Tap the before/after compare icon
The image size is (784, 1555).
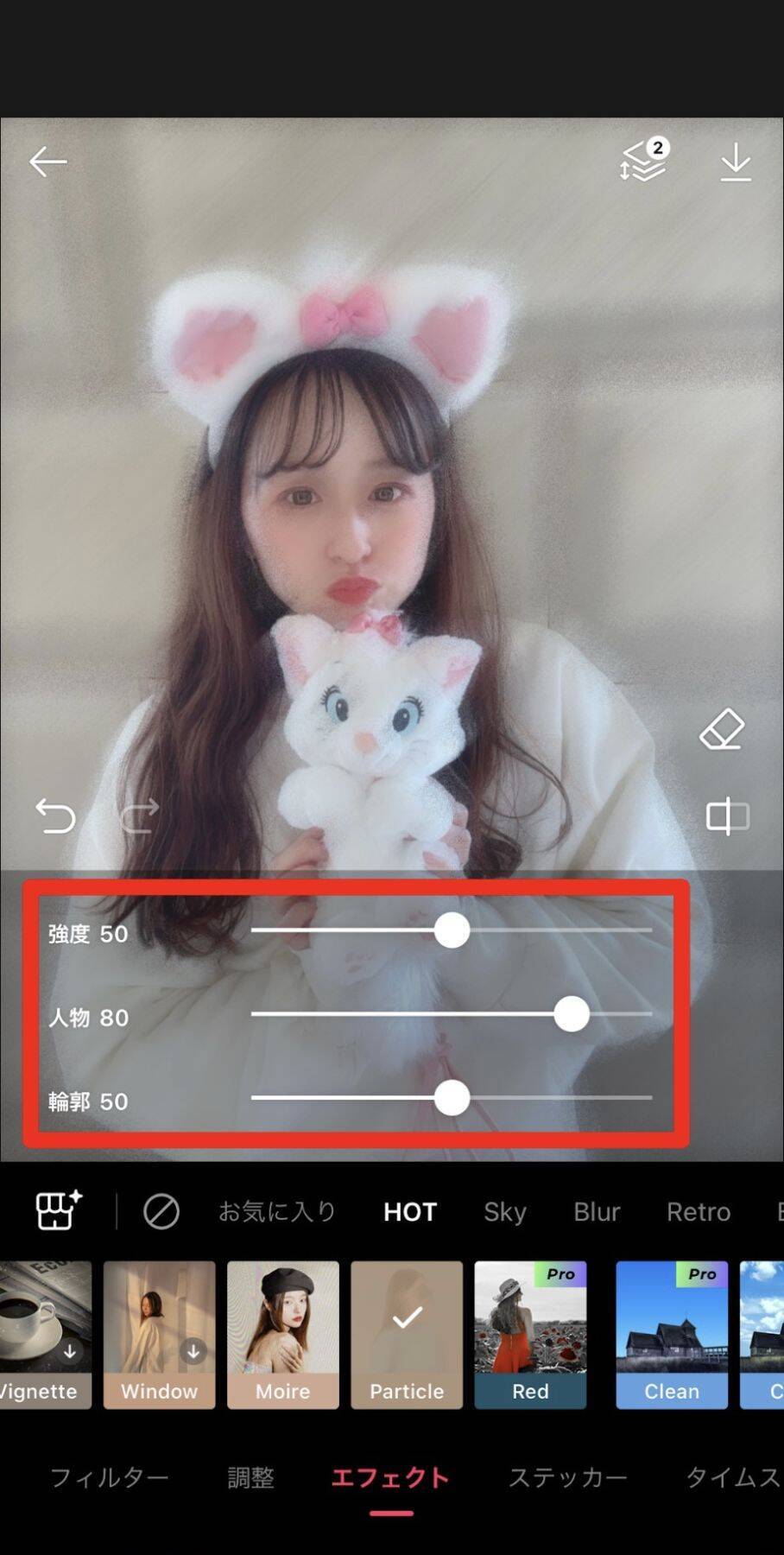(727, 816)
